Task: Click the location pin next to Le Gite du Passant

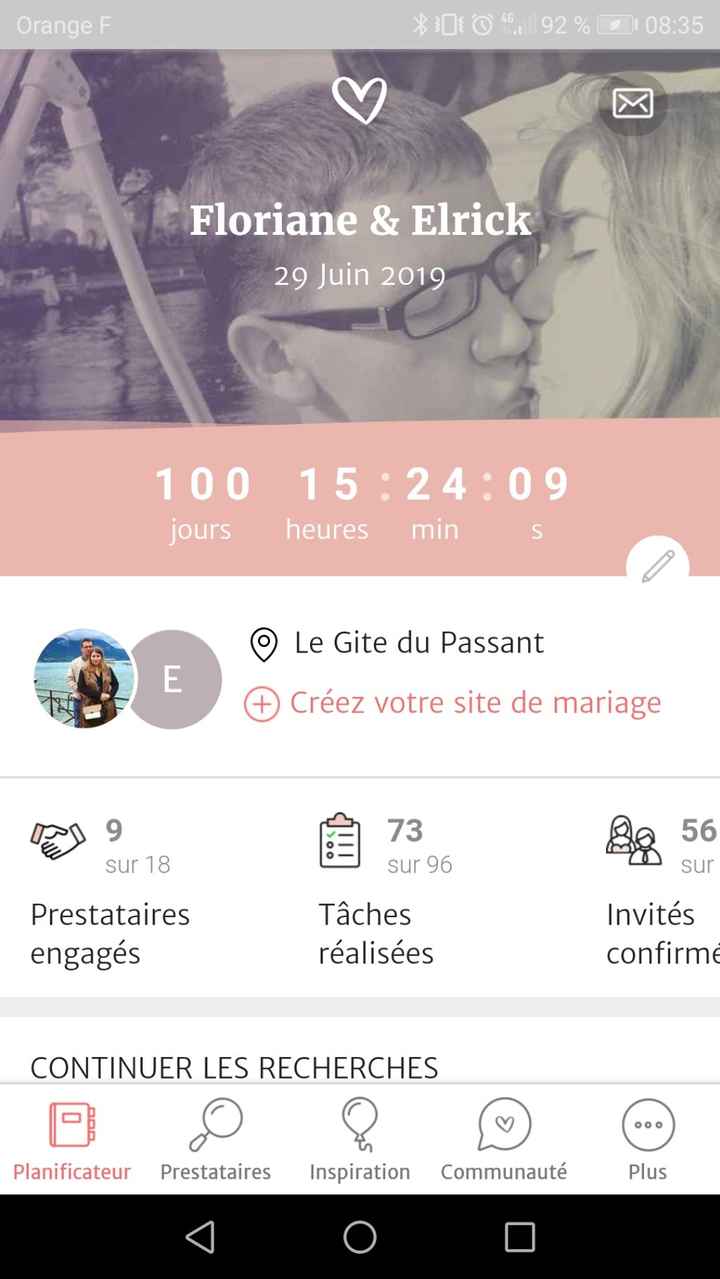Action: tap(262, 645)
